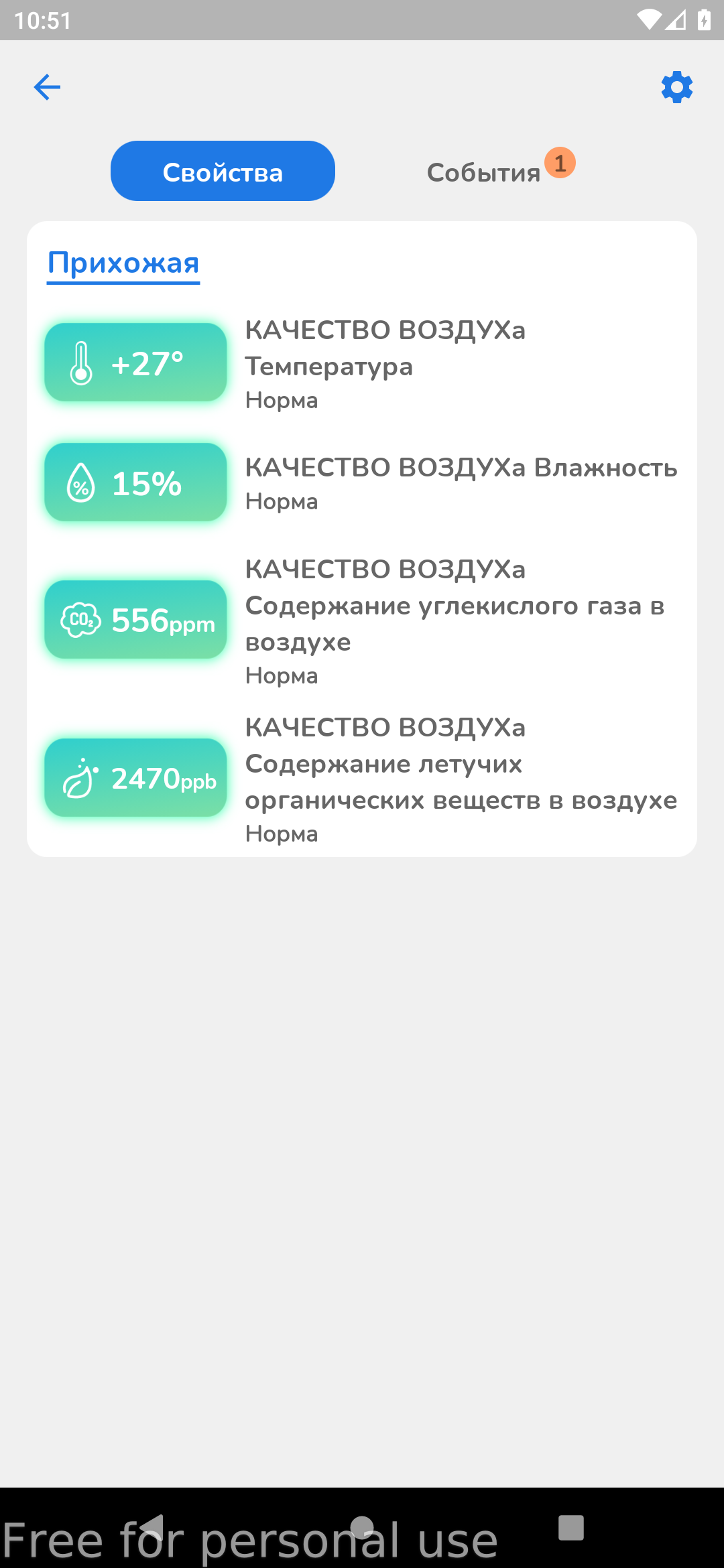Open the Прихожая room link
Image resolution: width=724 pixels, height=1568 pixels.
point(123,263)
